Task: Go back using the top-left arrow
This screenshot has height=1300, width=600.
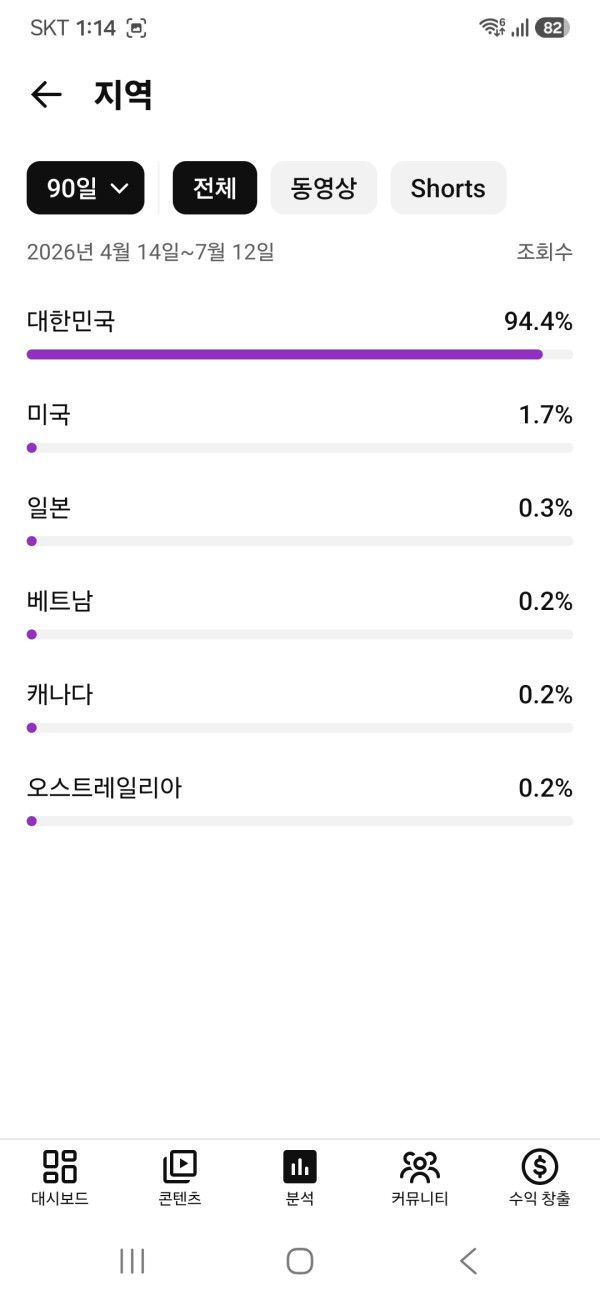Action: click(x=46, y=95)
